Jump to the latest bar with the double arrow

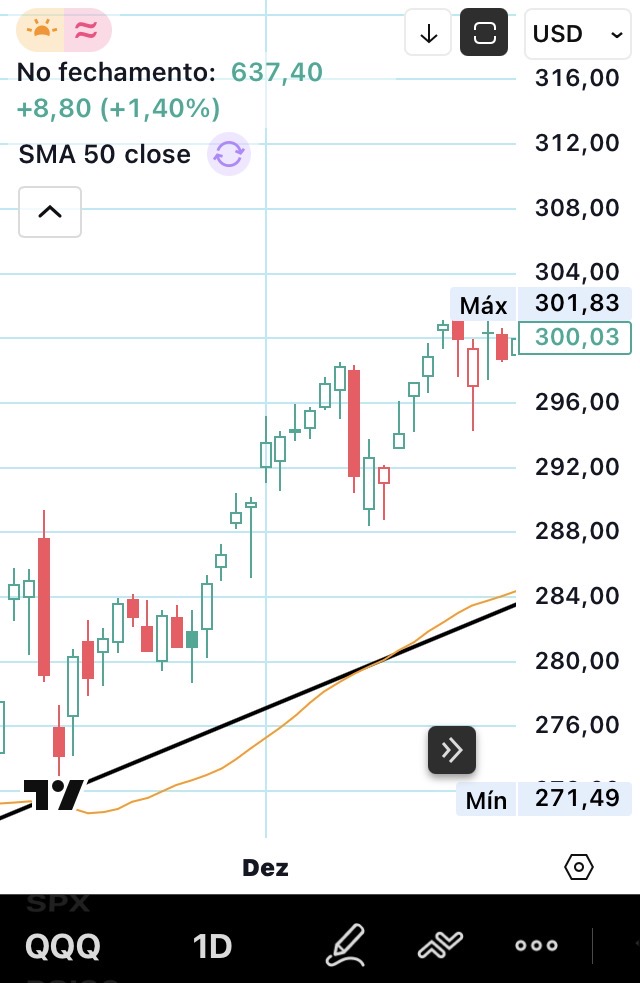click(452, 750)
